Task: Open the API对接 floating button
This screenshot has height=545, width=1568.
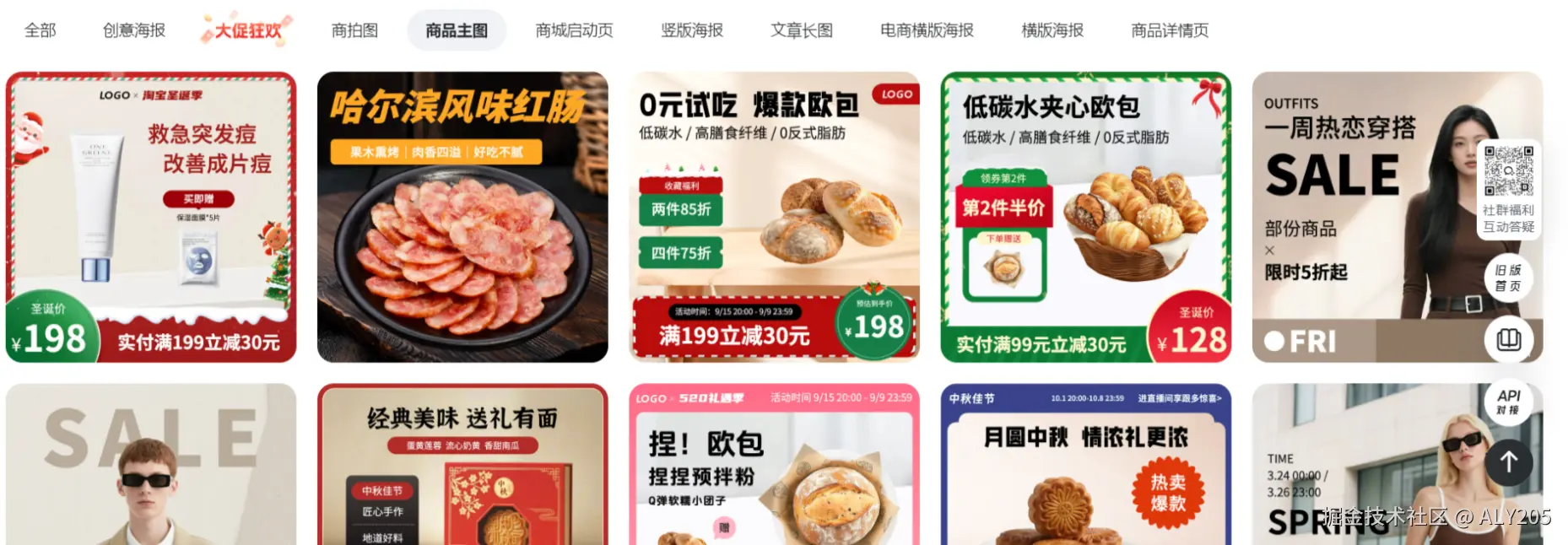Action: click(x=1508, y=402)
